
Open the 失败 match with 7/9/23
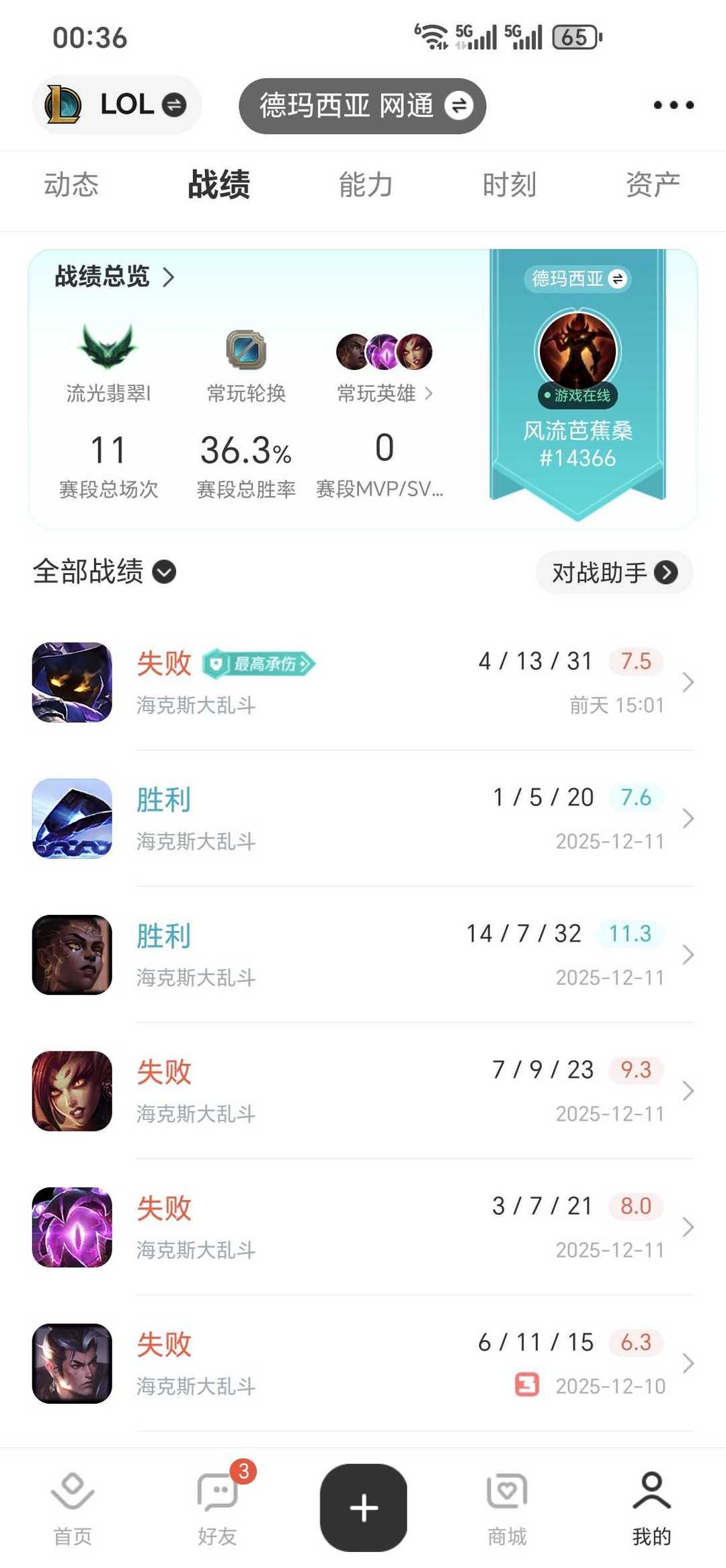click(363, 1091)
